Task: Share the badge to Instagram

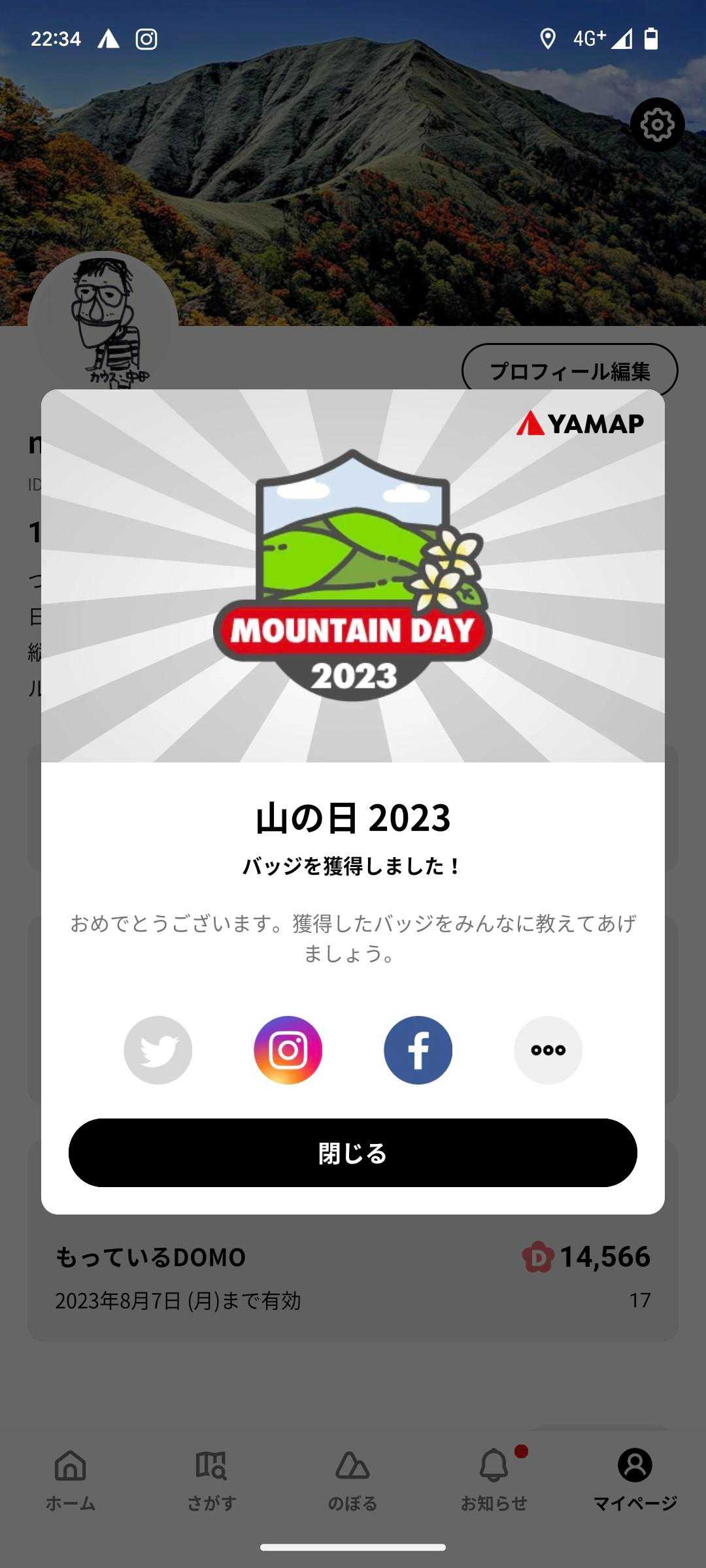Action: point(288,1050)
